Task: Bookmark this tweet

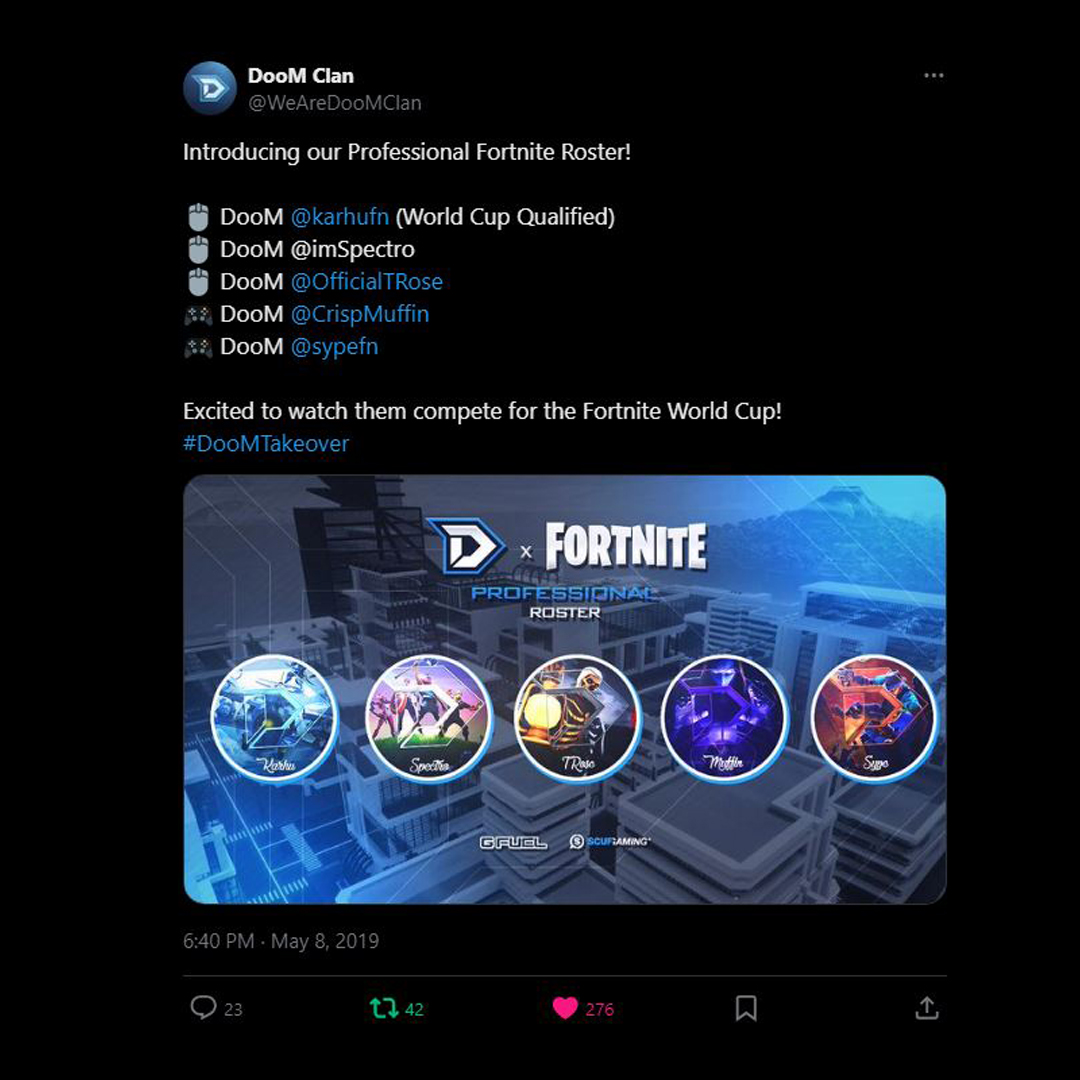Action: (x=746, y=1008)
